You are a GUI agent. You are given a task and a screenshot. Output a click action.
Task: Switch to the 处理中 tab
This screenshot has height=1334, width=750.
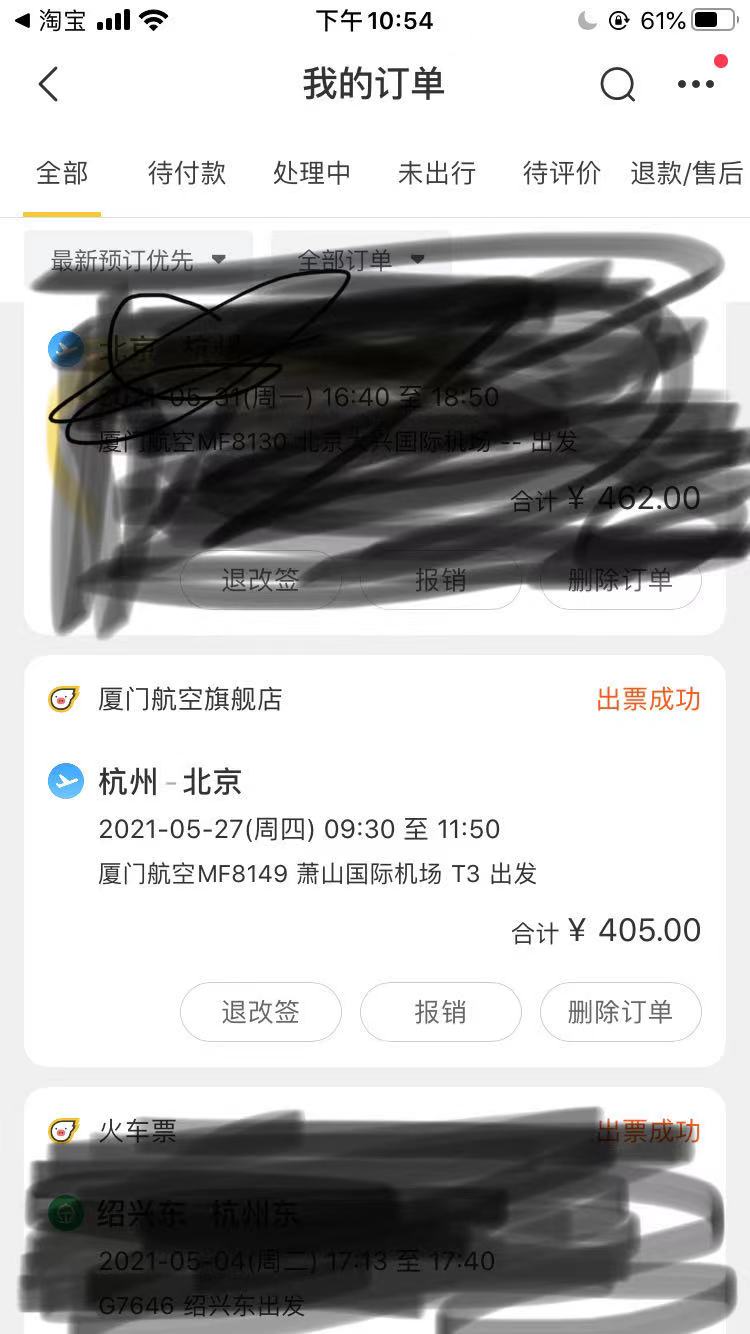(x=312, y=173)
